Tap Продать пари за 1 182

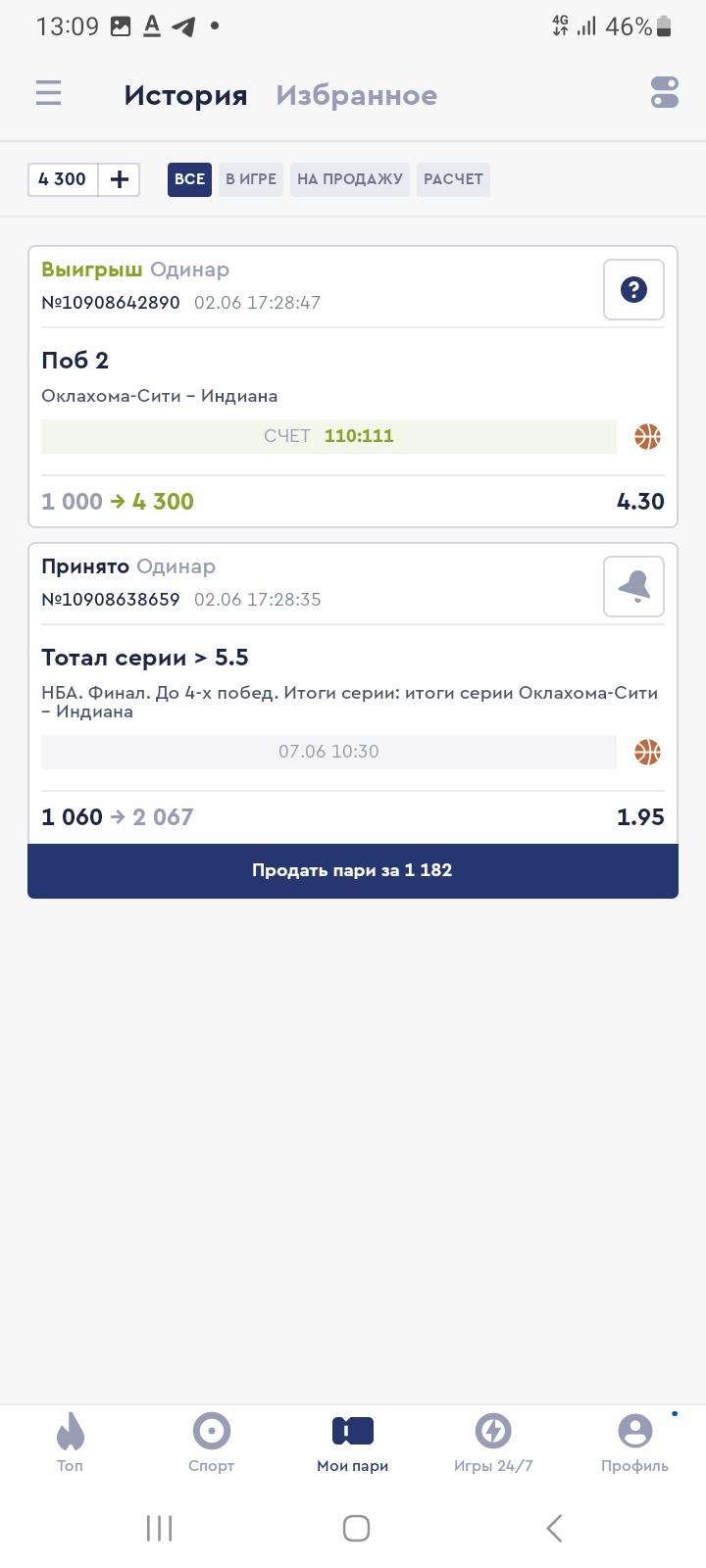353,870
